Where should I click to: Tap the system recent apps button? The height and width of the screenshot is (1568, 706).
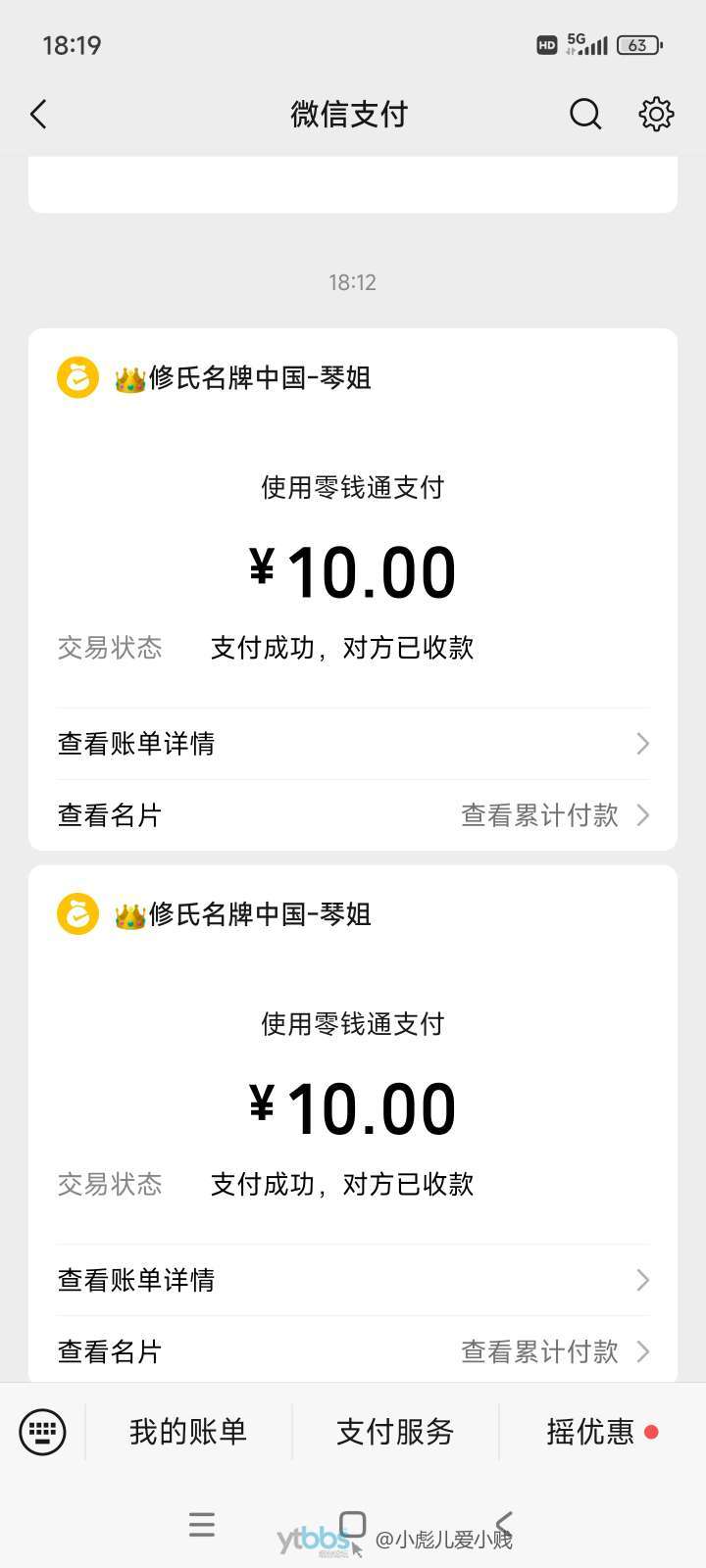[202, 1524]
